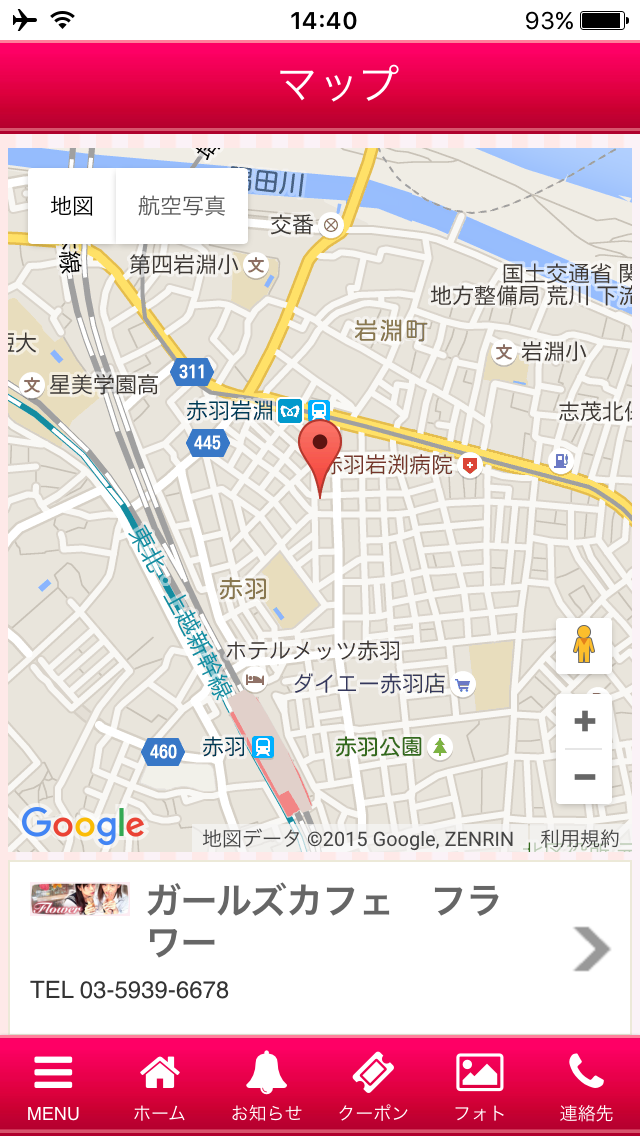Open お知らせ notifications tab
This screenshot has width=640, height=1136.
(x=266, y=1085)
